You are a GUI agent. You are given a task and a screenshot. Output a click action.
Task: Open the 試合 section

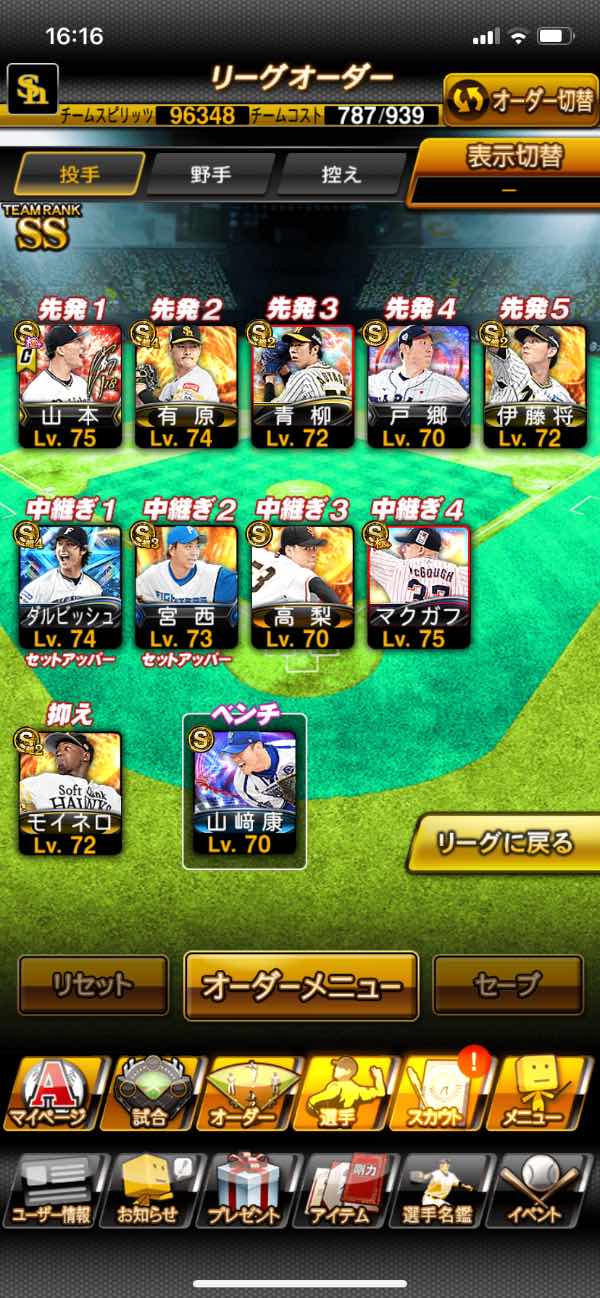(x=150, y=1093)
